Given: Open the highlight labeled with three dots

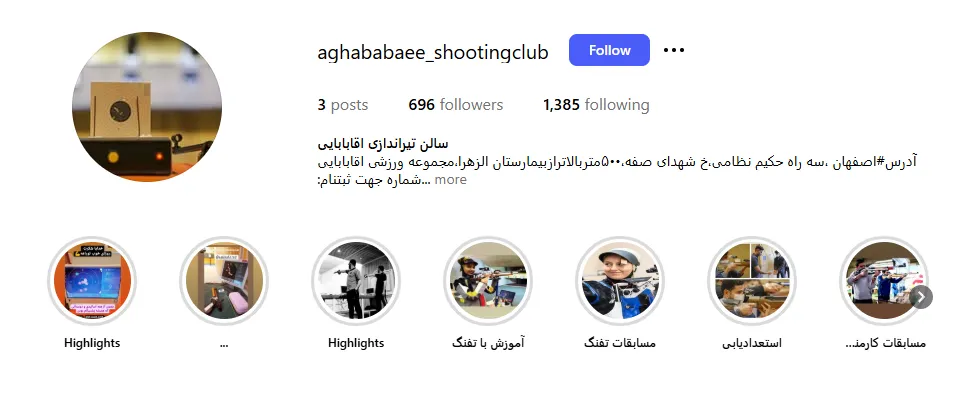Looking at the screenshot, I should point(224,281).
